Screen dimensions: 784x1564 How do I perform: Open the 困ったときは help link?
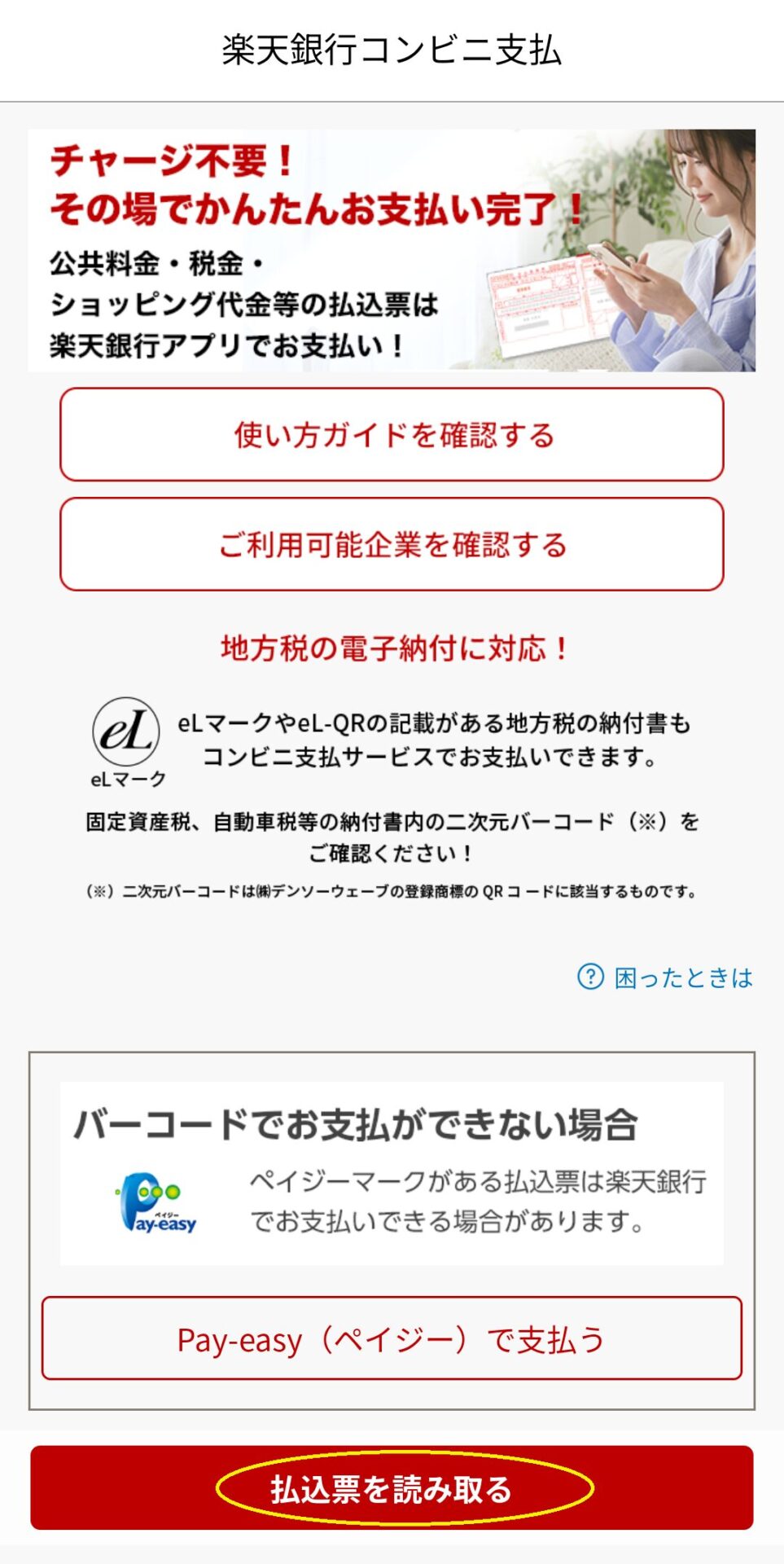coord(665,977)
